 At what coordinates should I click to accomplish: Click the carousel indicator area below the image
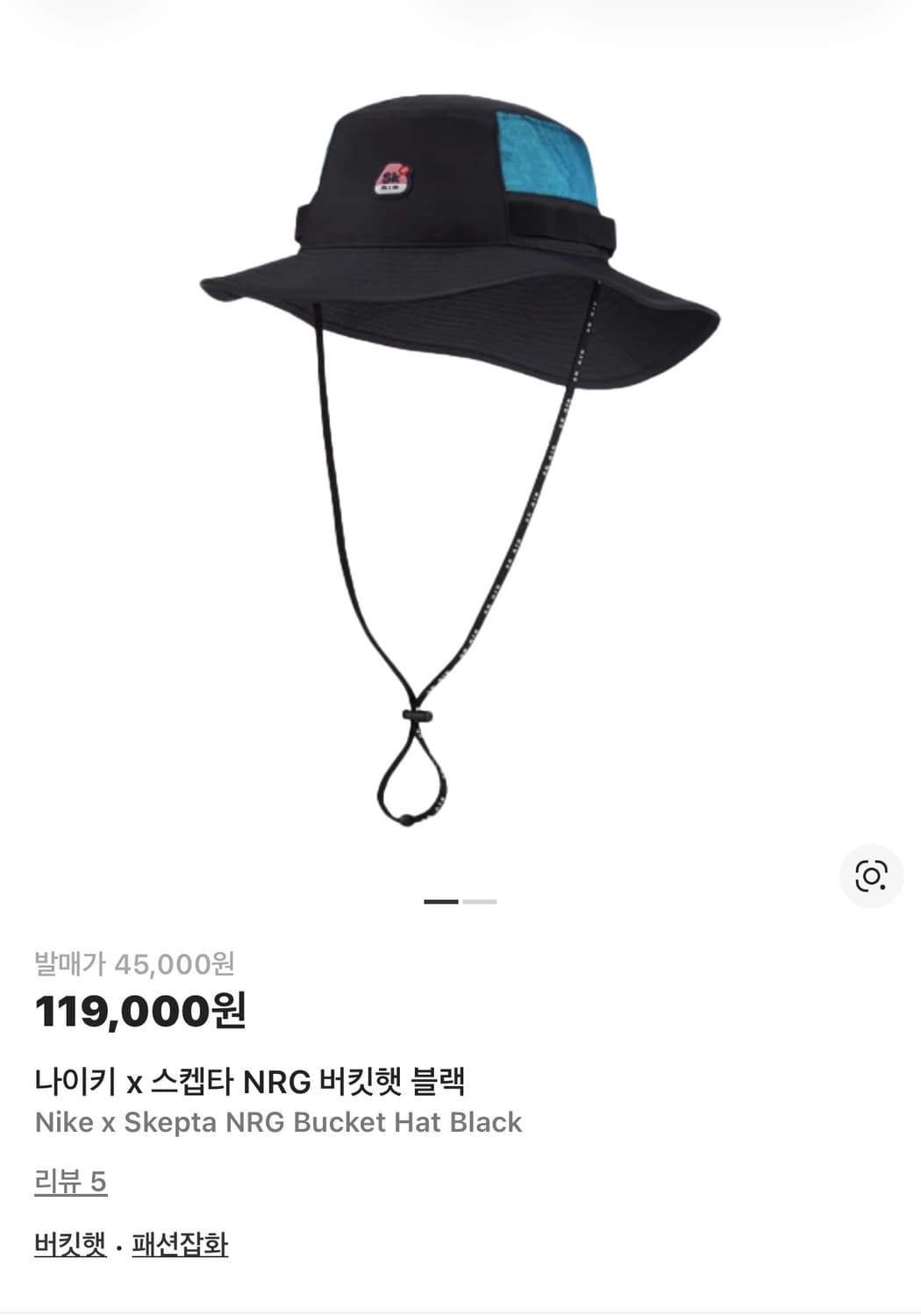click(x=462, y=901)
